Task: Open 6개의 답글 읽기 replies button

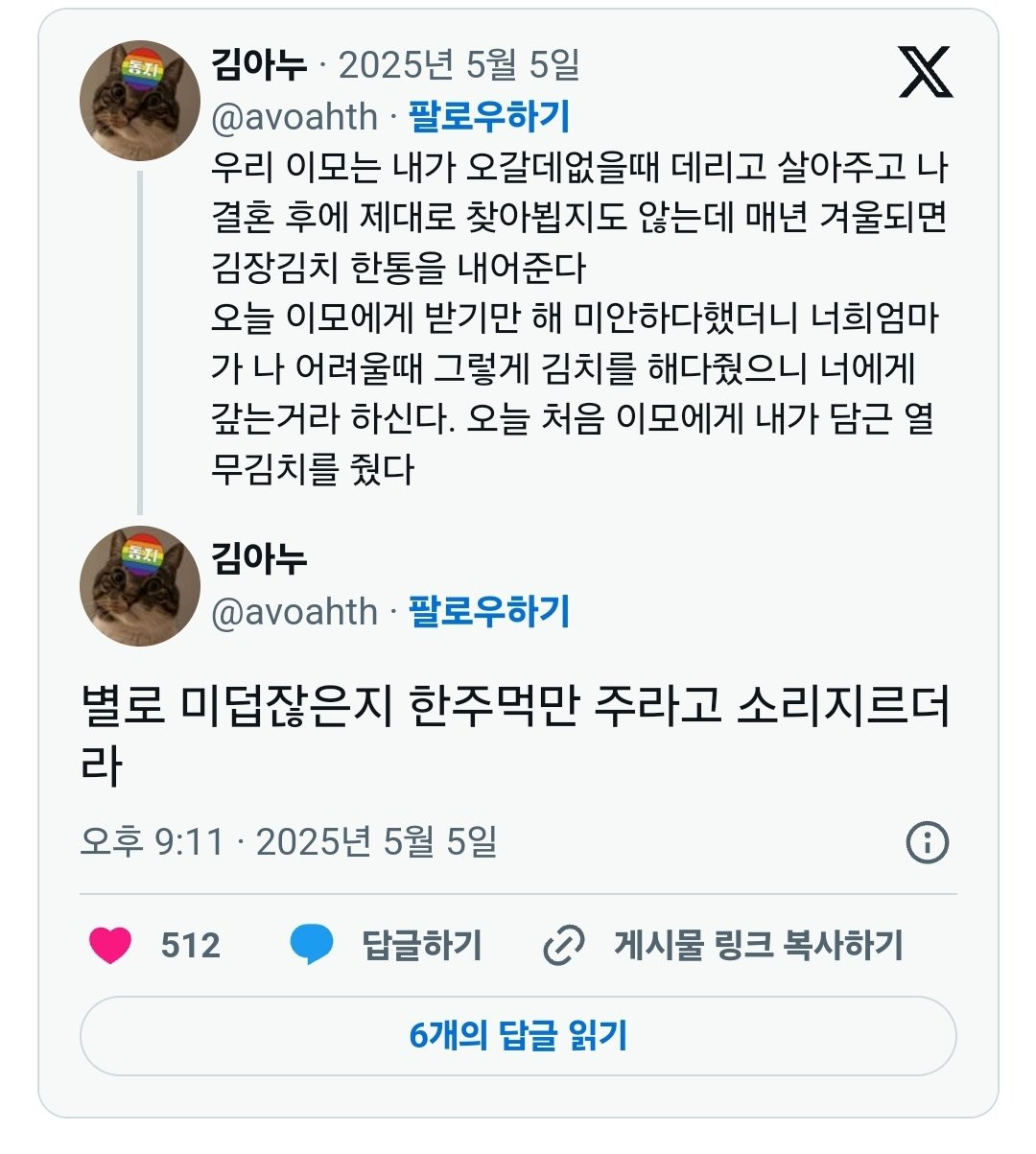Action: point(518,1036)
